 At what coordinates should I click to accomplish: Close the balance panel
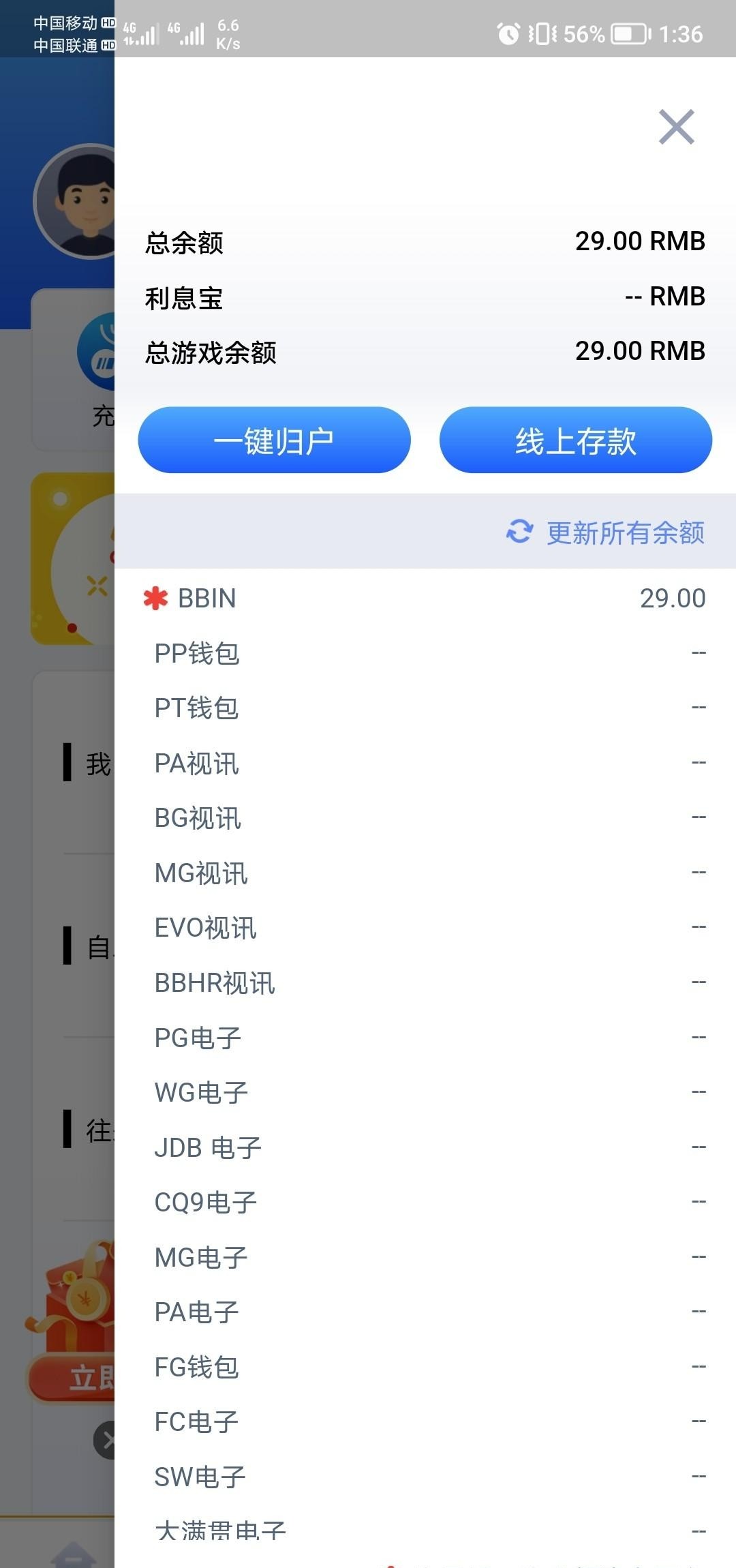click(676, 127)
